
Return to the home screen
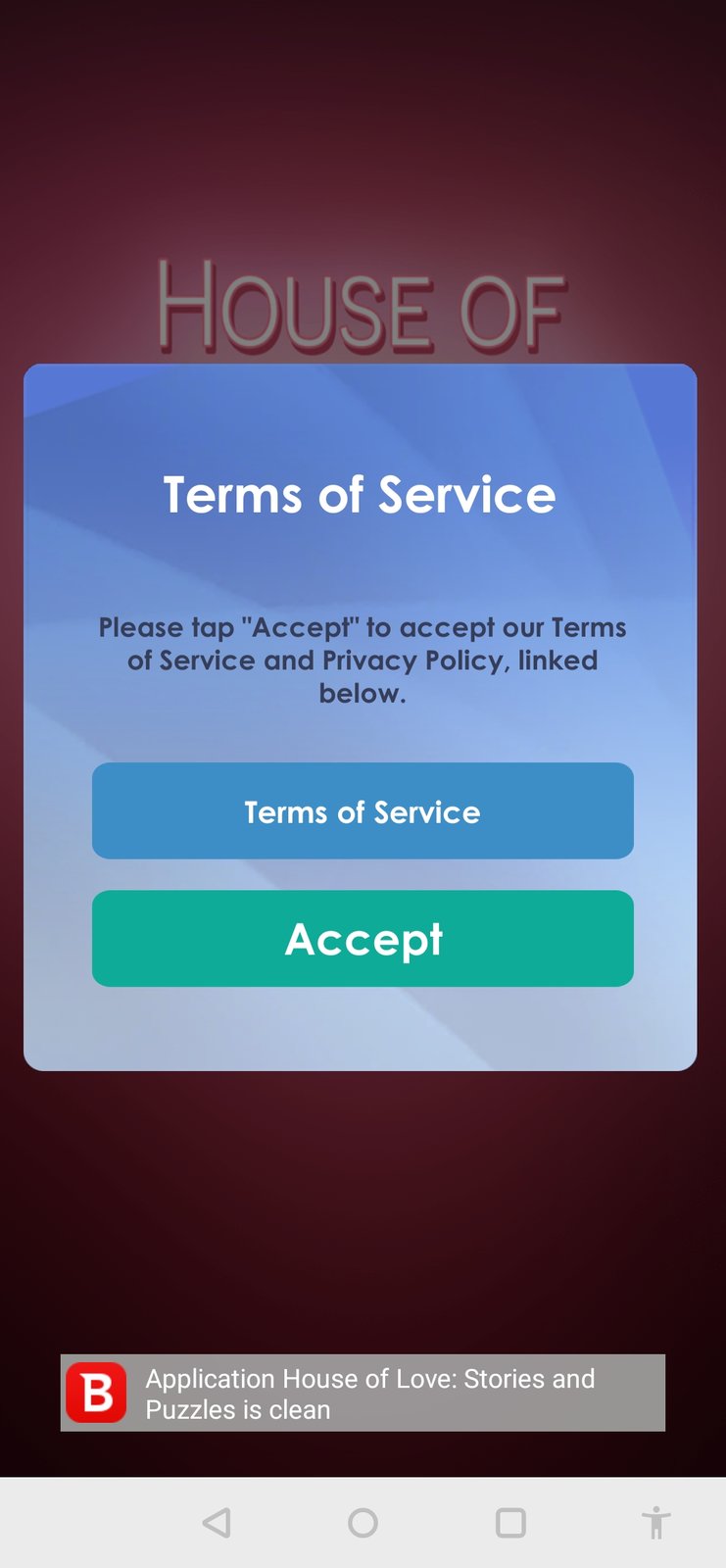(x=363, y=1523)
